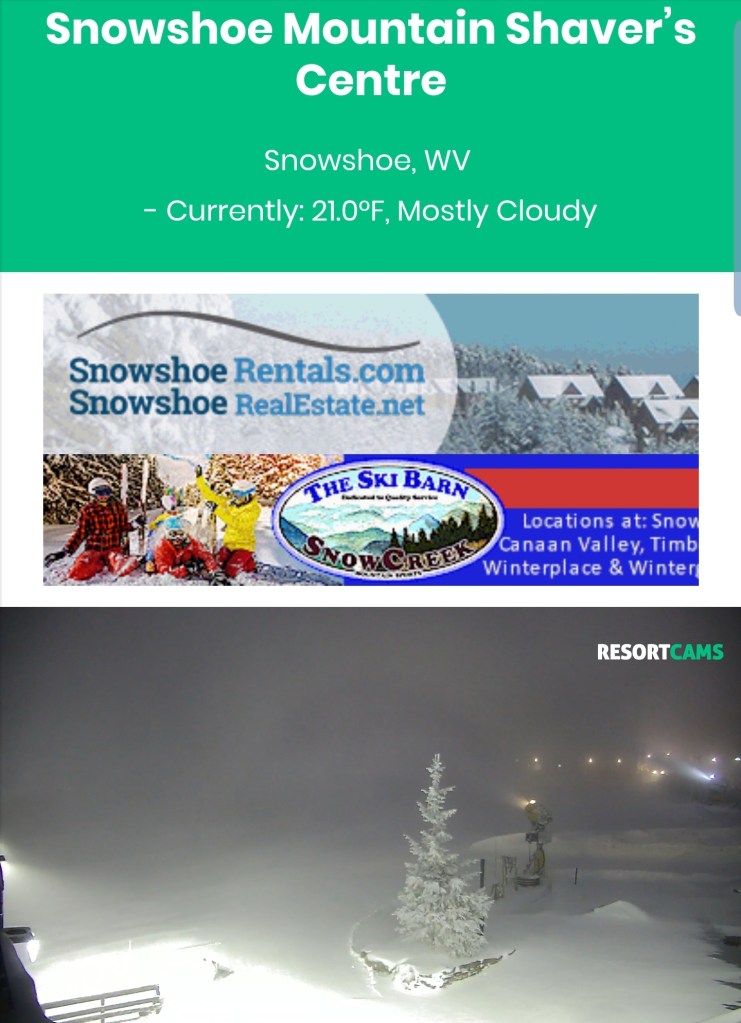Open the Snowshoe Mountain live webcam image
741x1023 pixels.
[x=370, y=815]
